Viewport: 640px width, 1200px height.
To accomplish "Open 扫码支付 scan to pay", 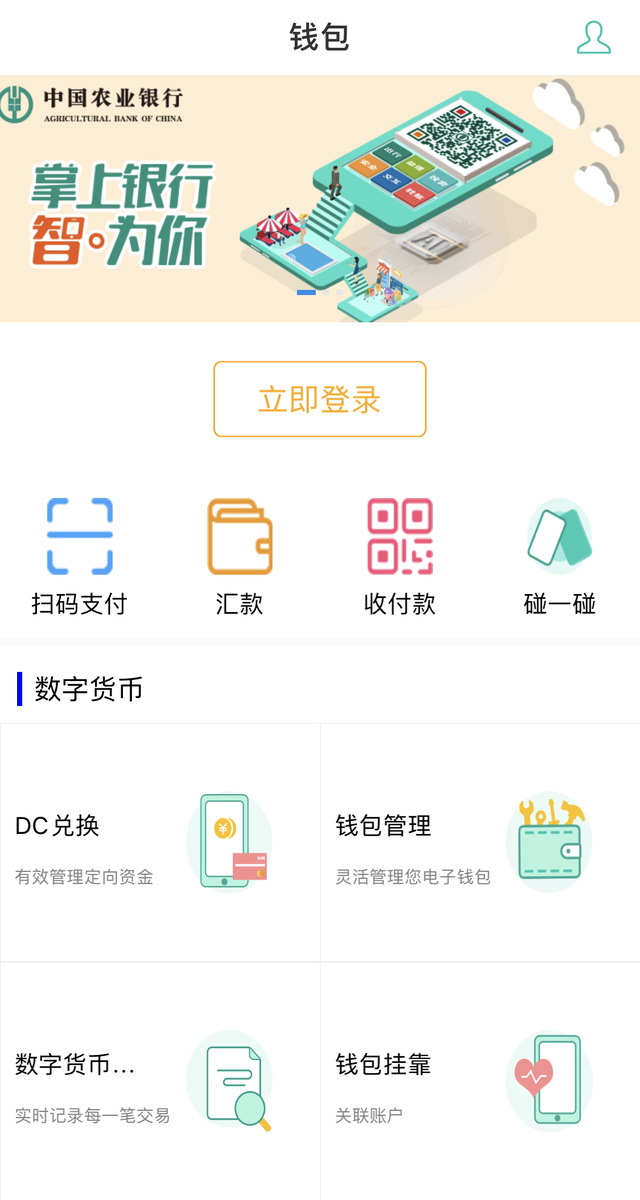I will [x=80, y=556].
